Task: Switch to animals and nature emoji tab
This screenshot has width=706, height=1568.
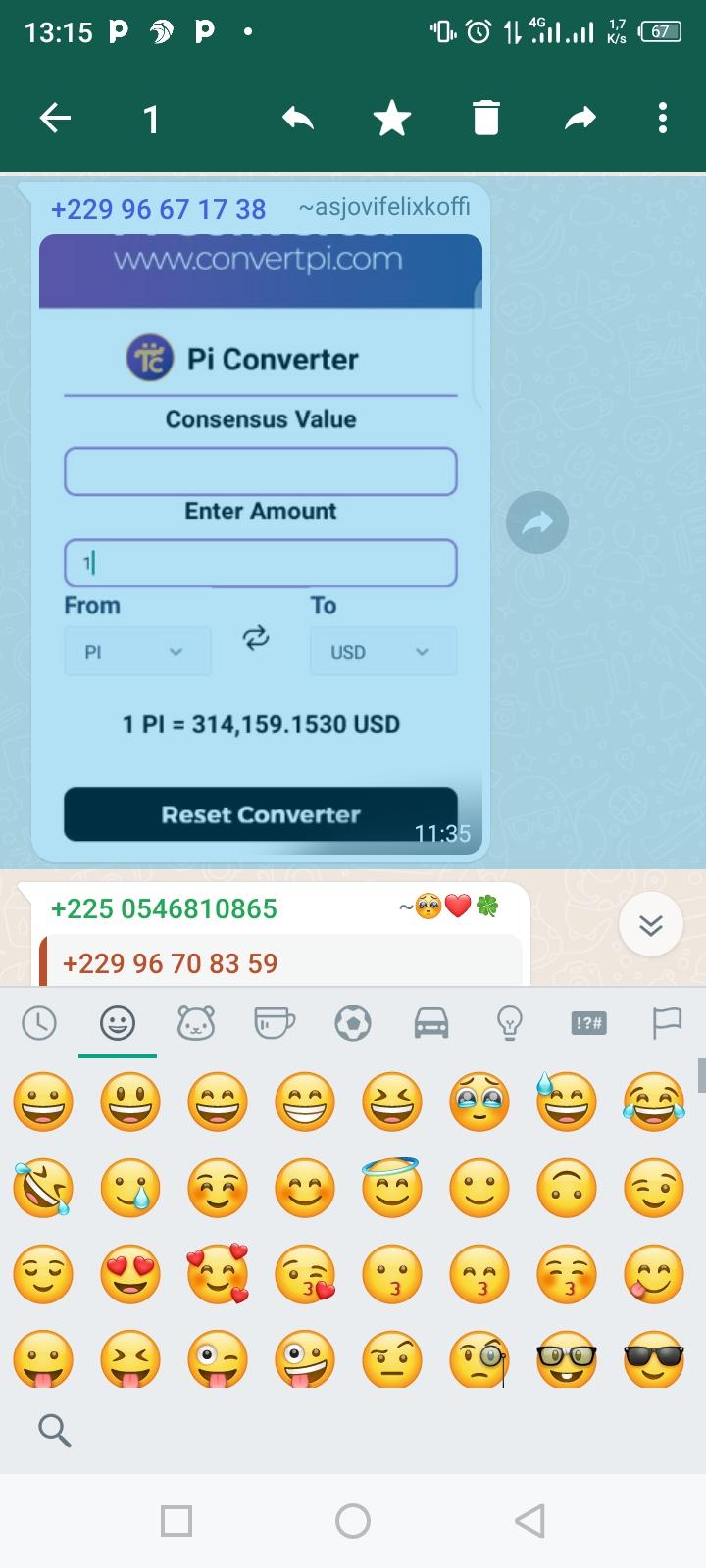Action: pyautogui.click(x=196, y=1023)
